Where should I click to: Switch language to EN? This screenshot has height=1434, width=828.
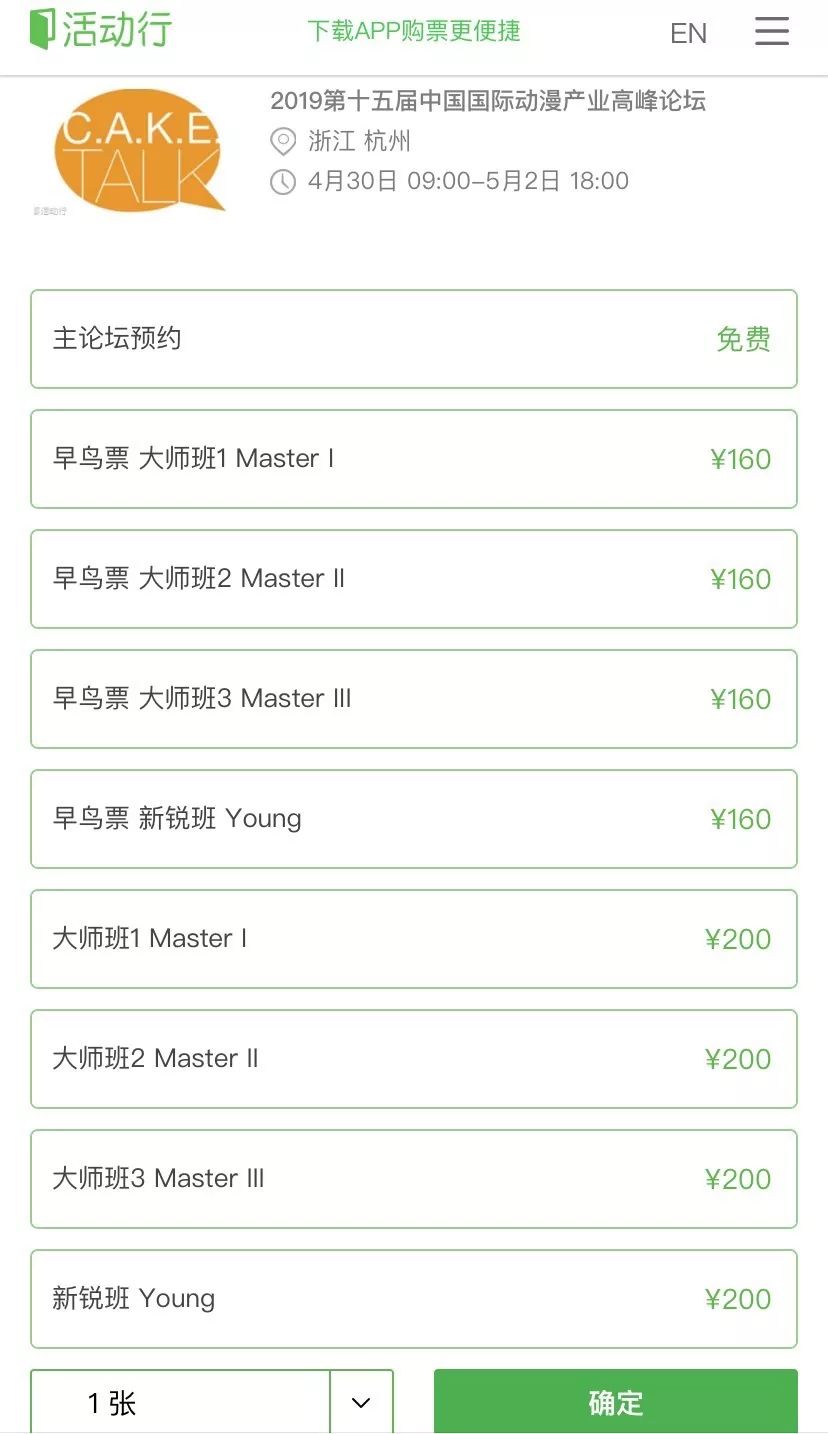coord(688,34)
